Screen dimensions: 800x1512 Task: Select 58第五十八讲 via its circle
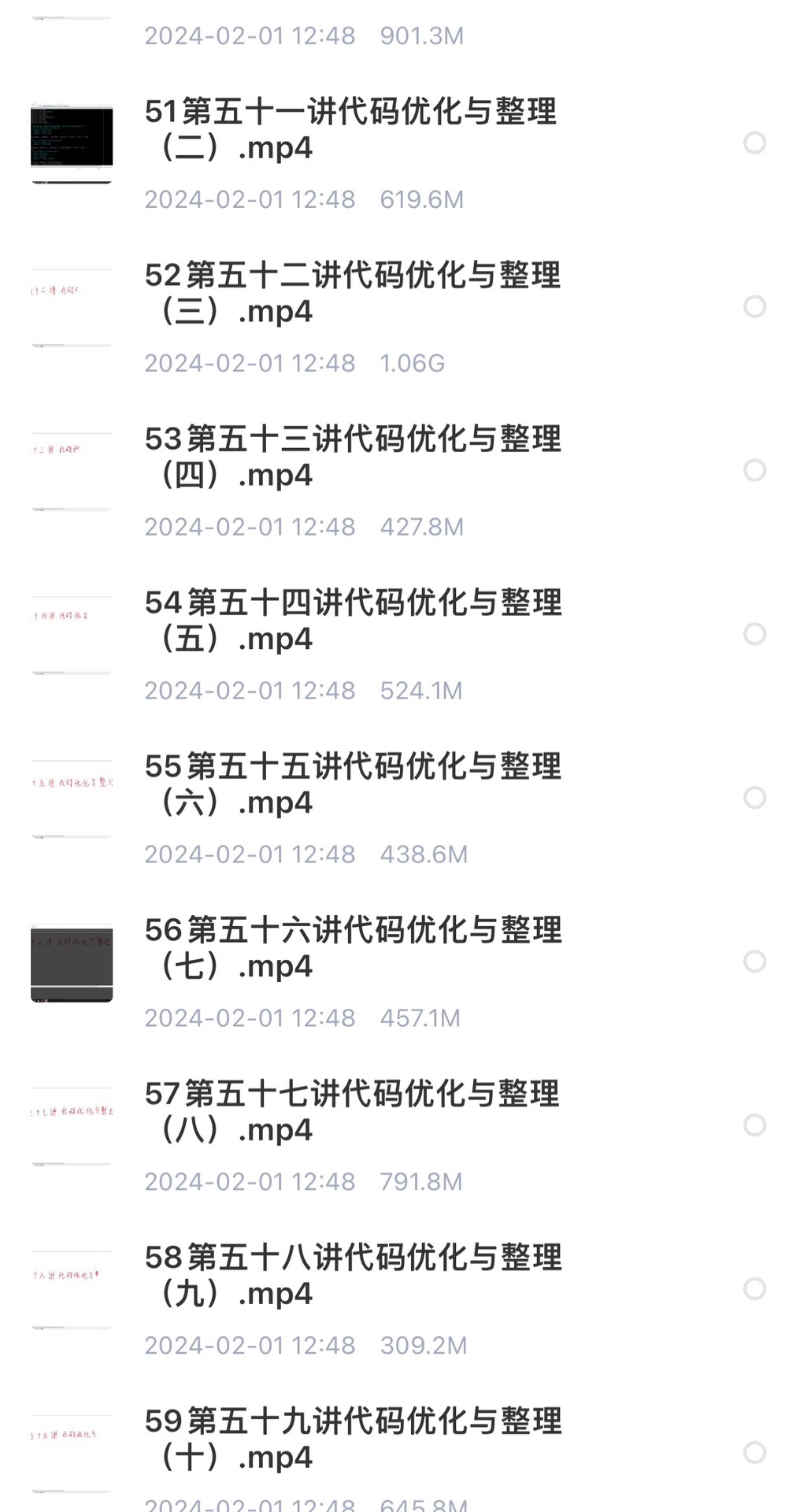tap(754, 1289)
